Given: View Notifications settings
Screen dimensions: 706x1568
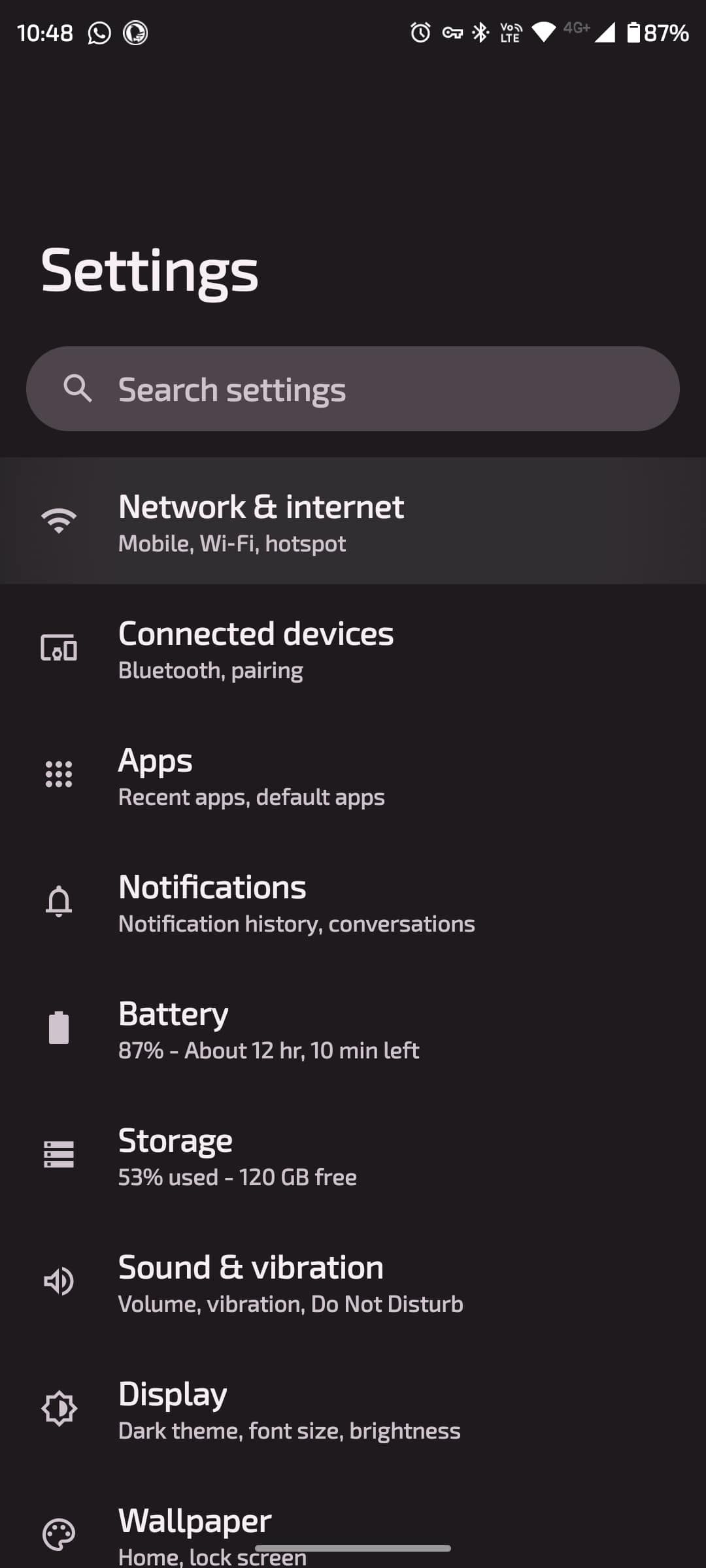Looking at the screenshot, I should (353, 902).
